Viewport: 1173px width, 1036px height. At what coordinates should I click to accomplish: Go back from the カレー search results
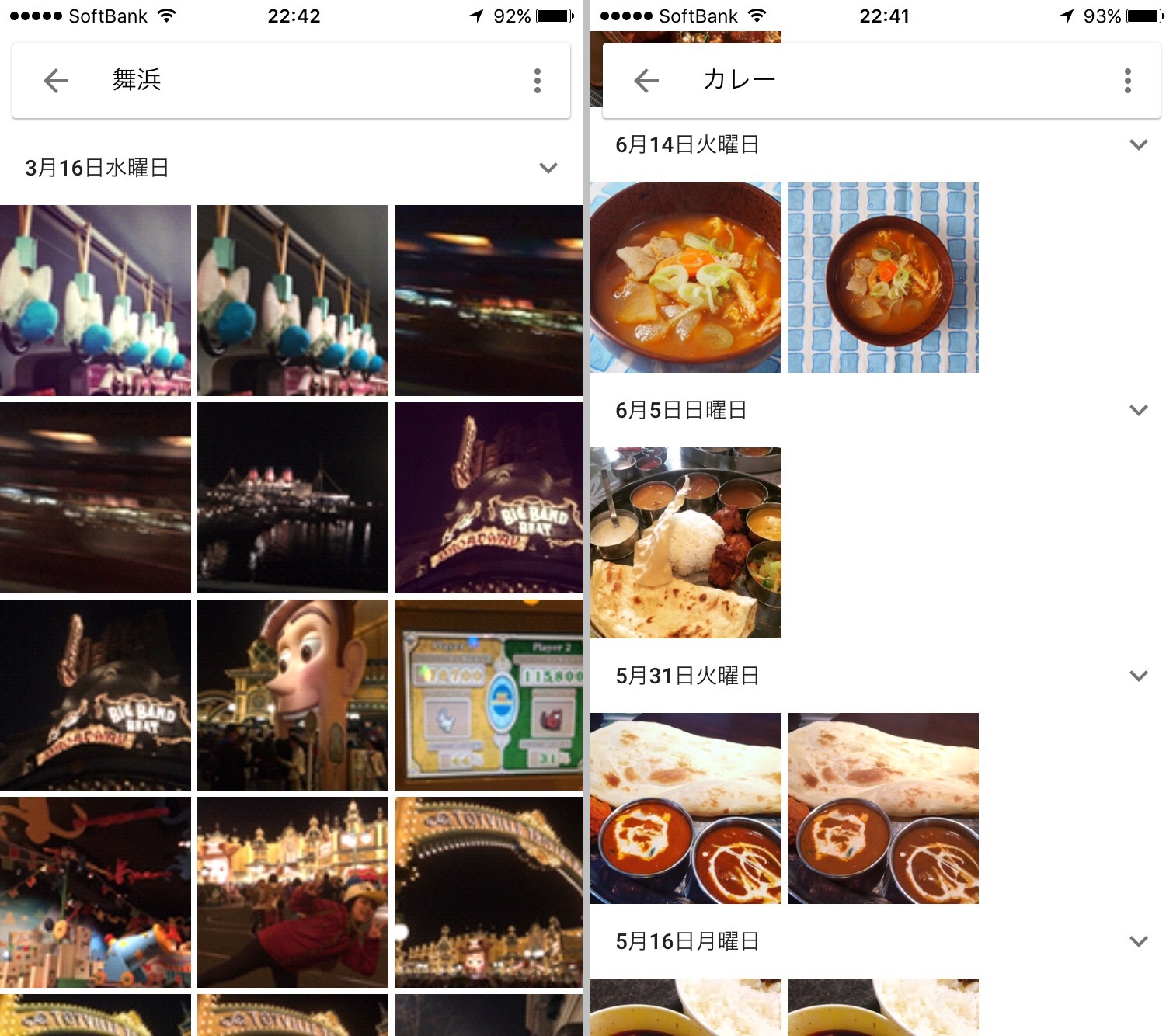click(646, 81)
